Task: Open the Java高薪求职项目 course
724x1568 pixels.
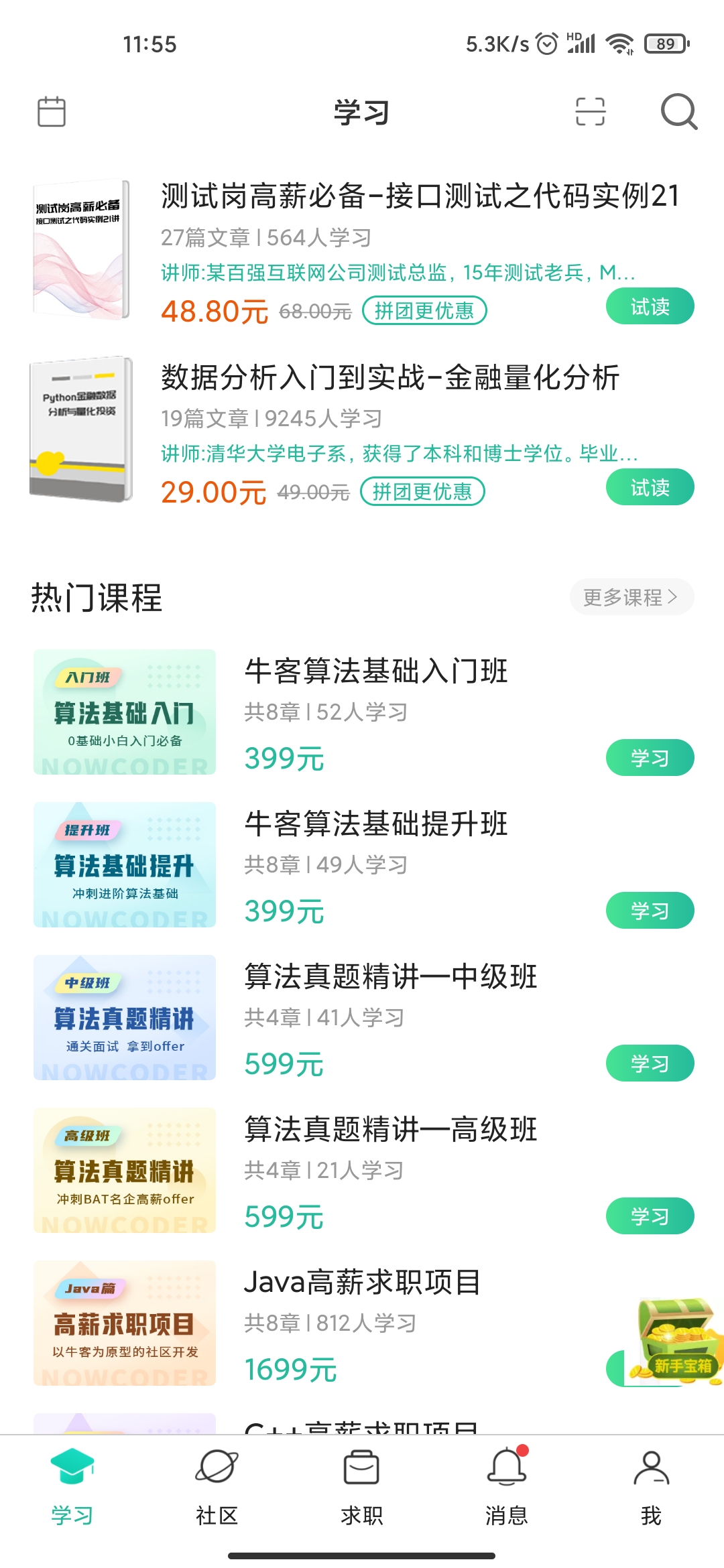Action: point(362,1283)
